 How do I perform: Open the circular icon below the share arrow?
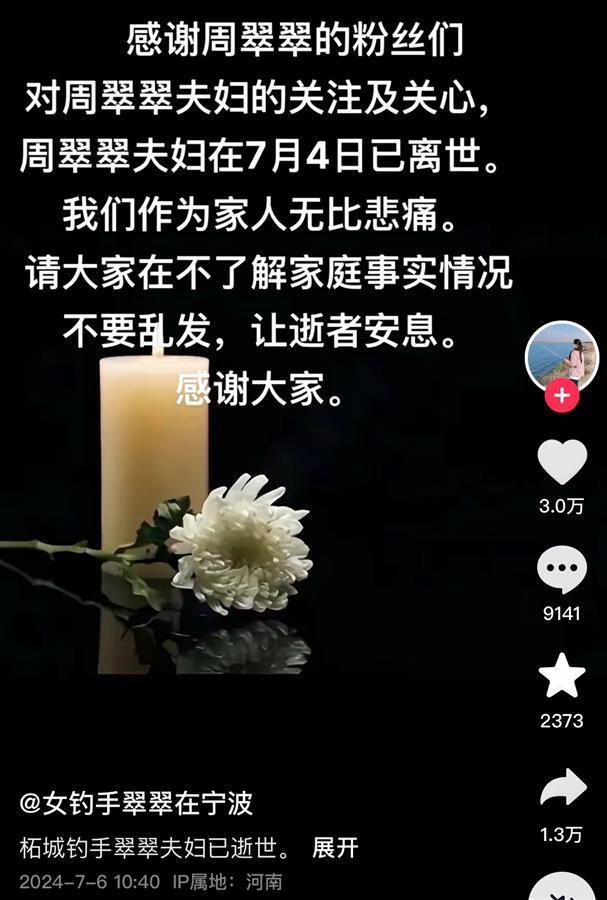[x=562, y=888]
